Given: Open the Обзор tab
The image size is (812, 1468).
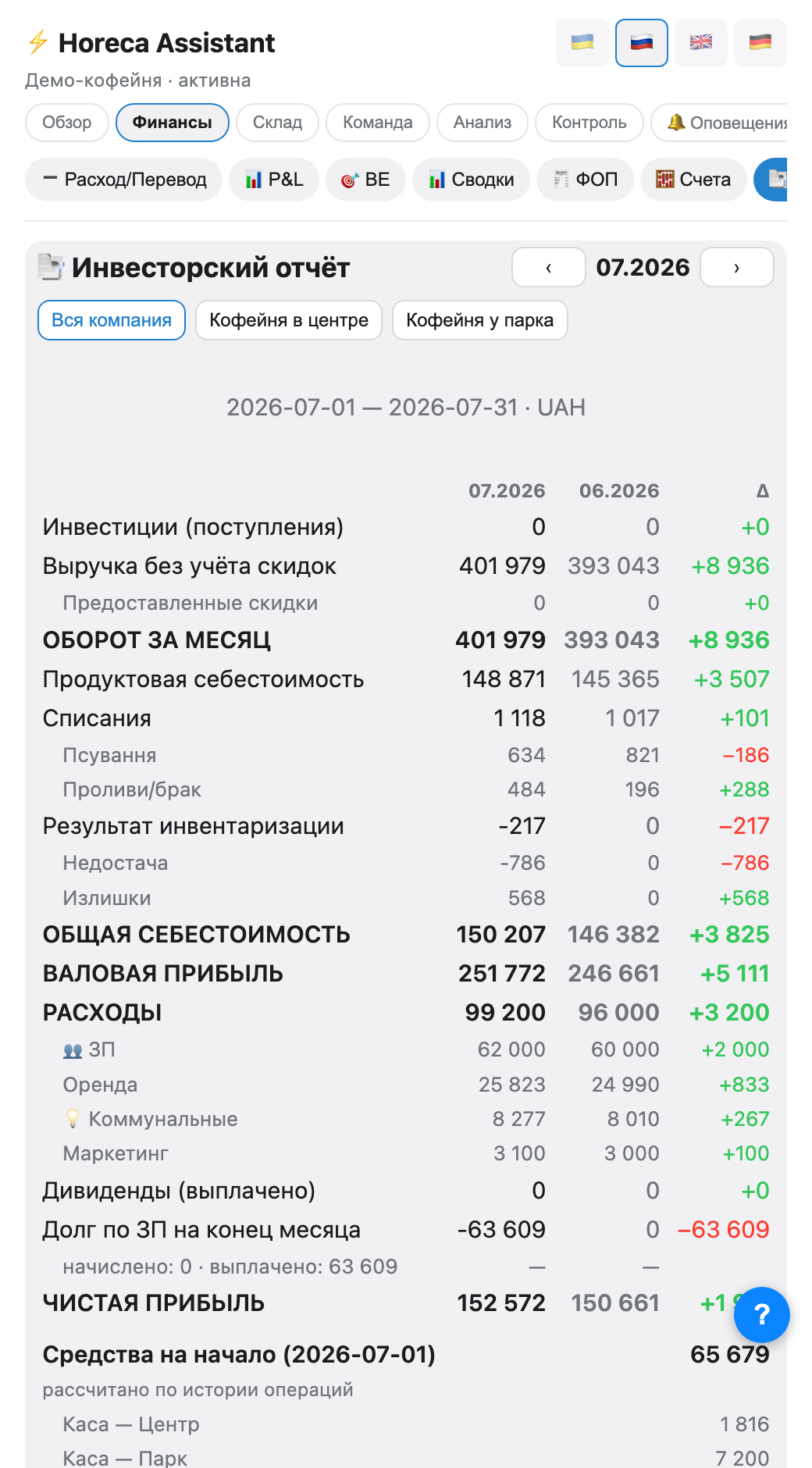Looking at the screenshot, I should click(67, 123).
